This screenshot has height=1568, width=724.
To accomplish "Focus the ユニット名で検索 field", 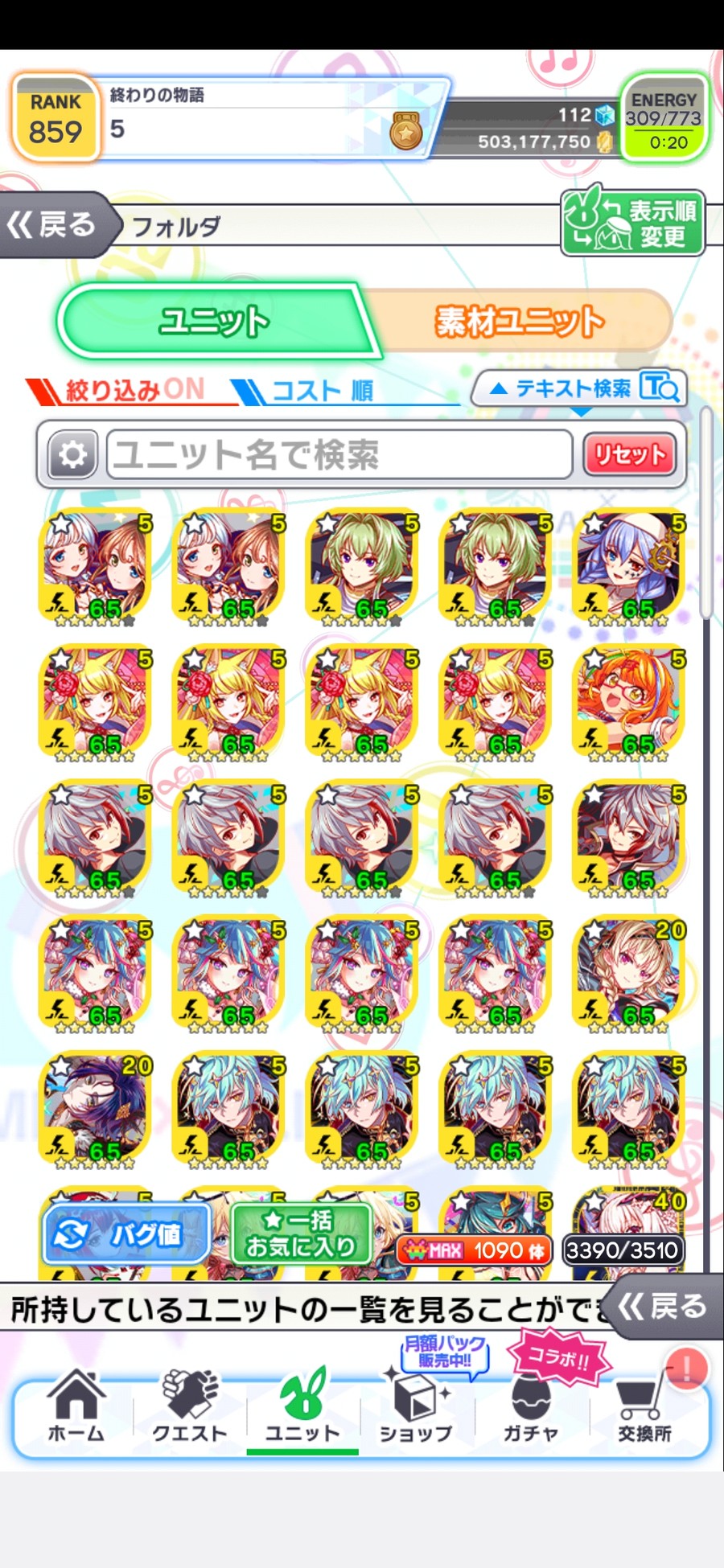I will click(338, 455).
